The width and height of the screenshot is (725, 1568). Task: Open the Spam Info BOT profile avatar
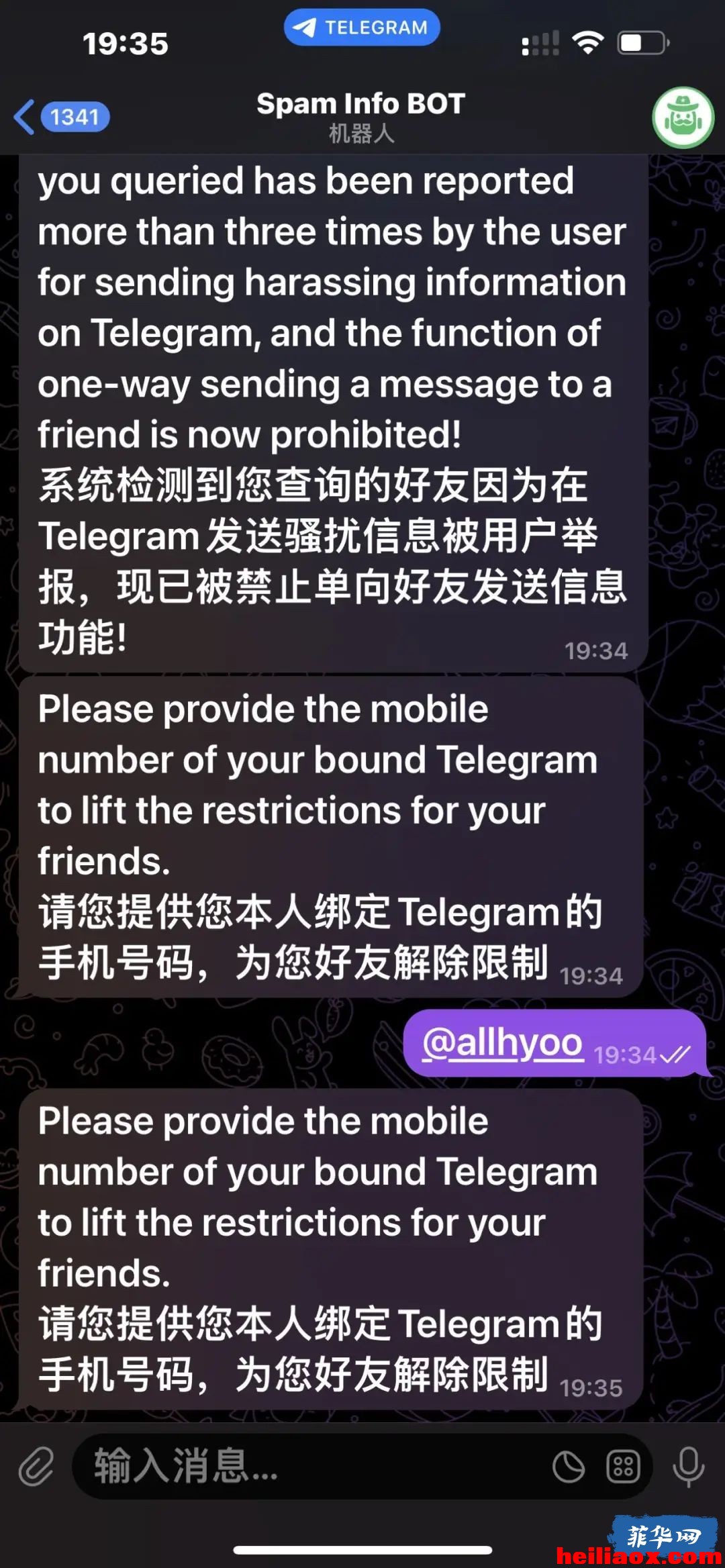(683, 117)
